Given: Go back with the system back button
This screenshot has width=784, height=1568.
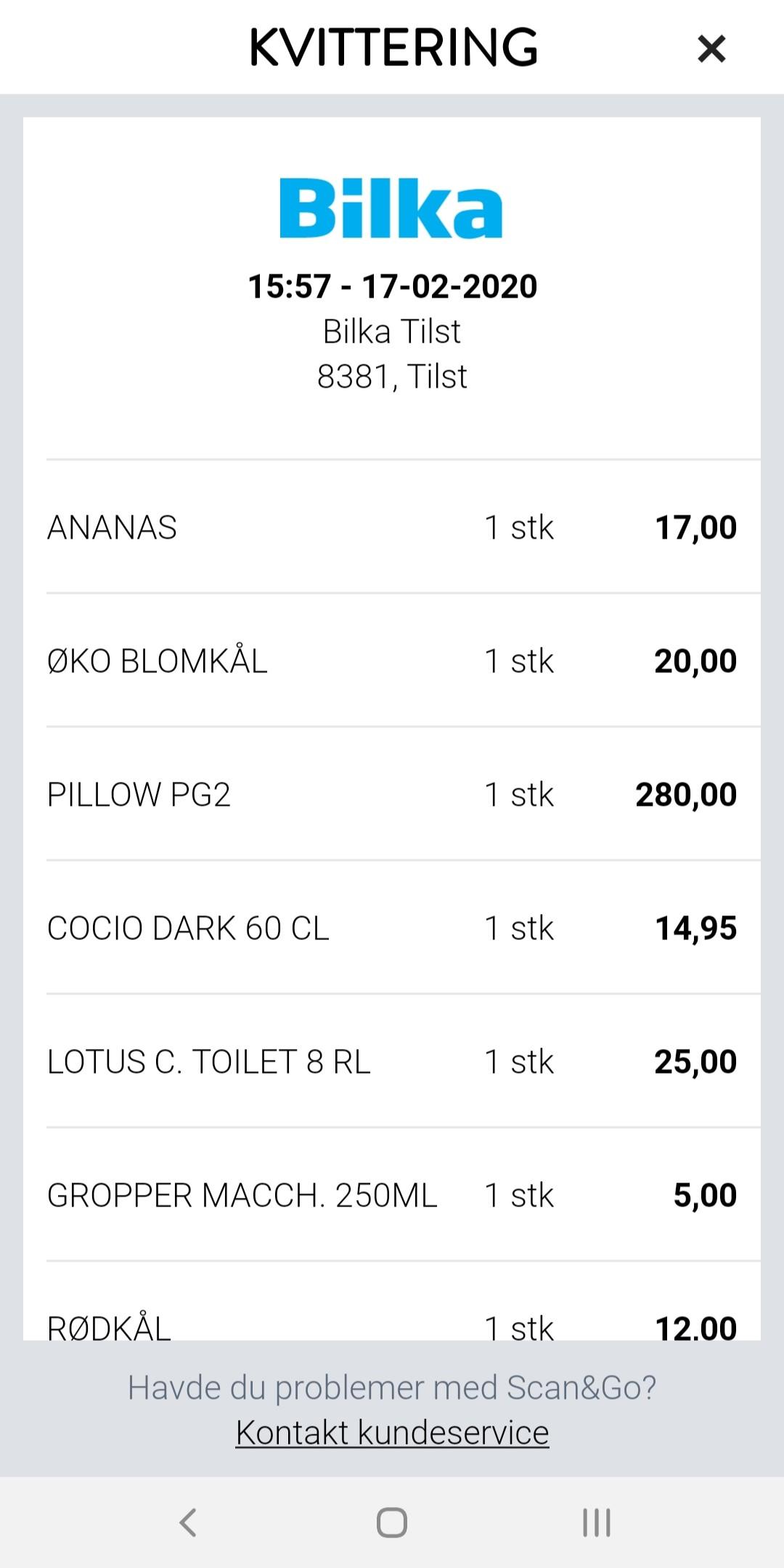Looking at the screenshot, I should point(188,1522).
